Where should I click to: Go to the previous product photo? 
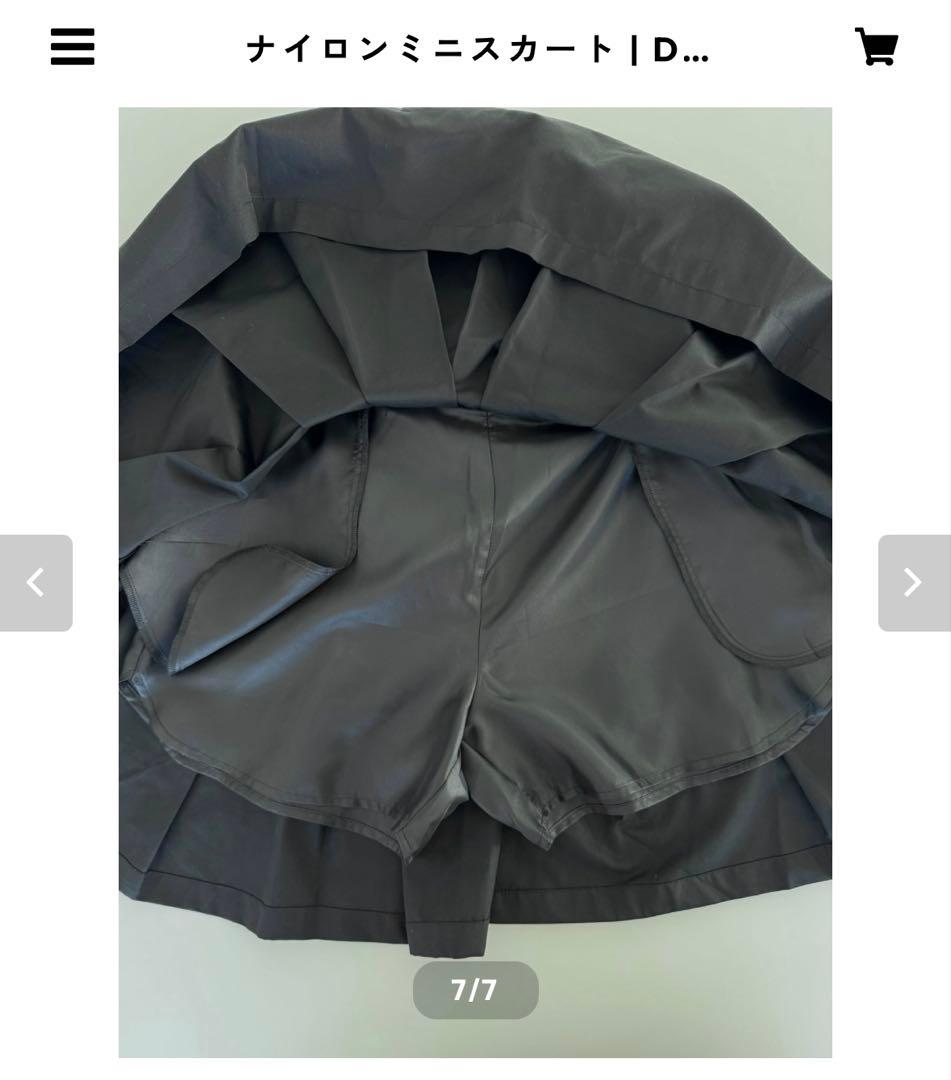click(x=36, y=583)
